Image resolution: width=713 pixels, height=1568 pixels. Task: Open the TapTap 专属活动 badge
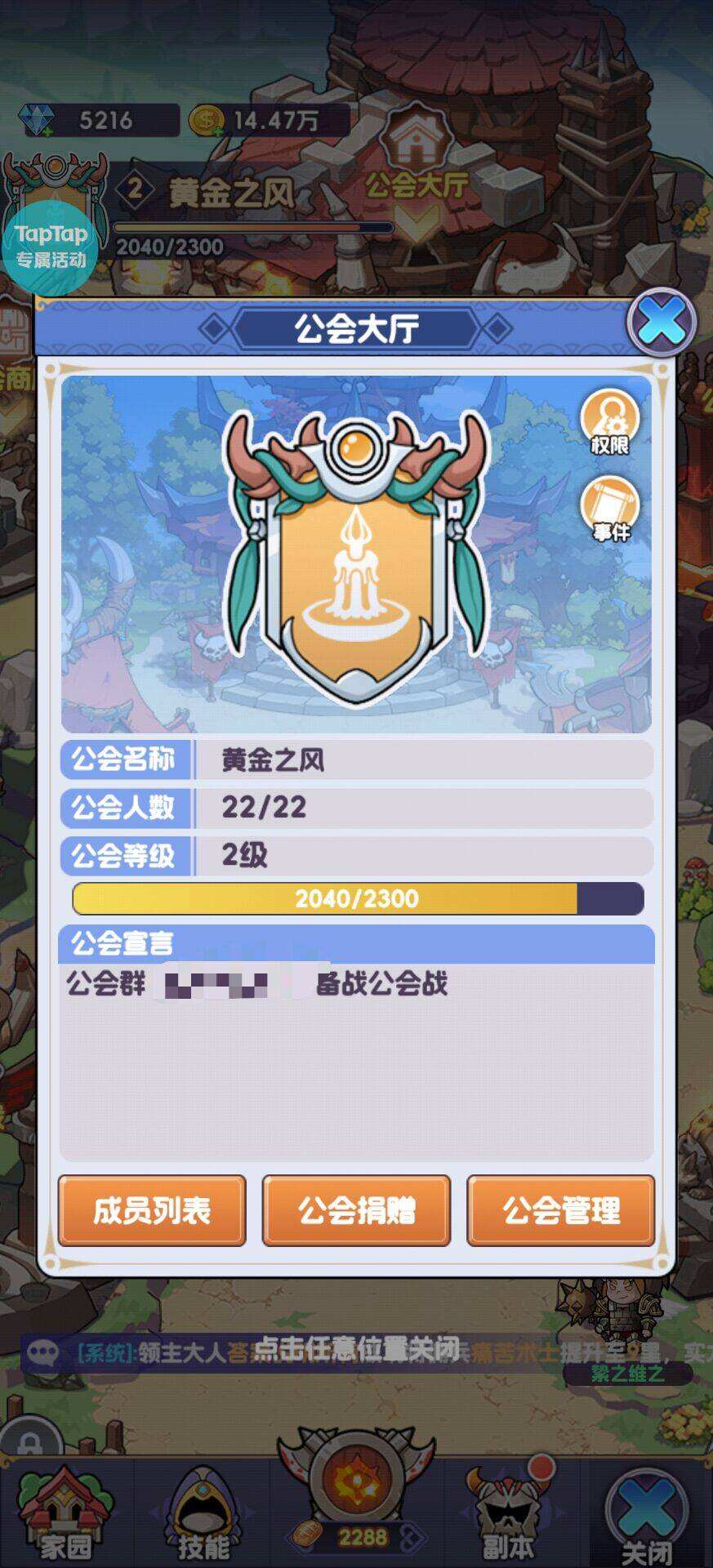51,246
